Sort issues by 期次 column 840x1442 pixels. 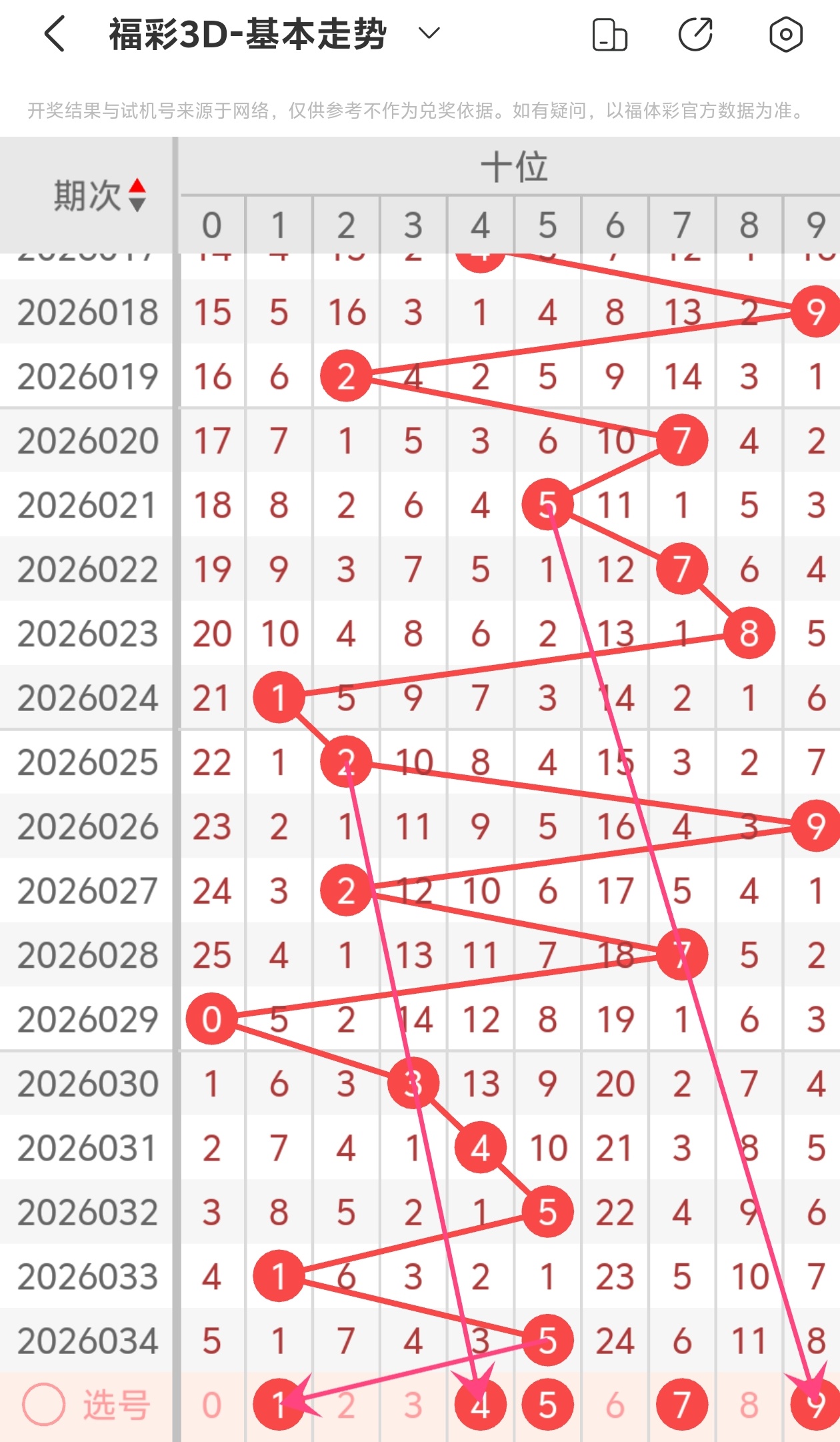click(x=100, y=195)
